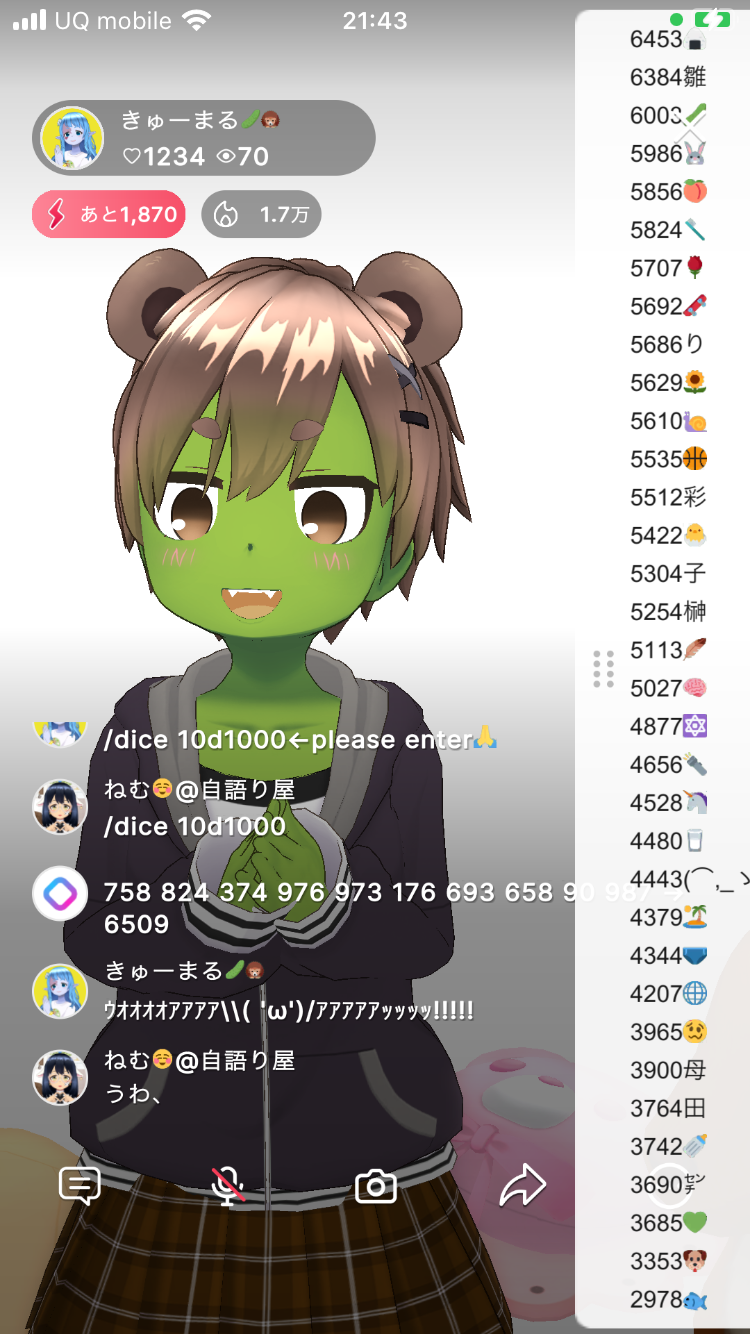Open the comment input icon
The height and width of the screenshot is (1334, 750).
80,1186
